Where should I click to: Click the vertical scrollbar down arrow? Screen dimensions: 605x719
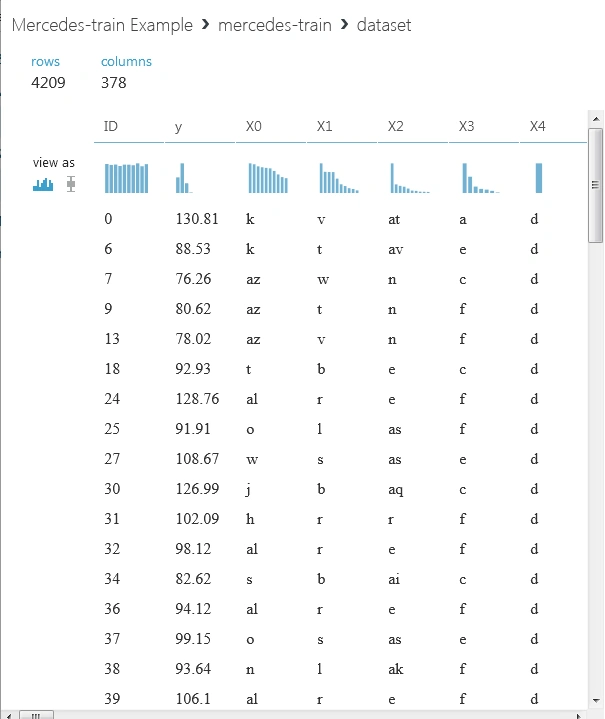596,700
